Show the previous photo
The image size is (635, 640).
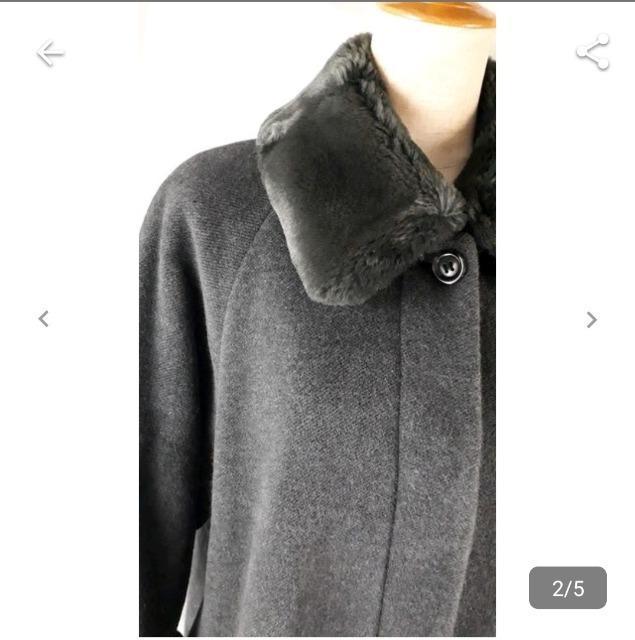tap(43, 319)
